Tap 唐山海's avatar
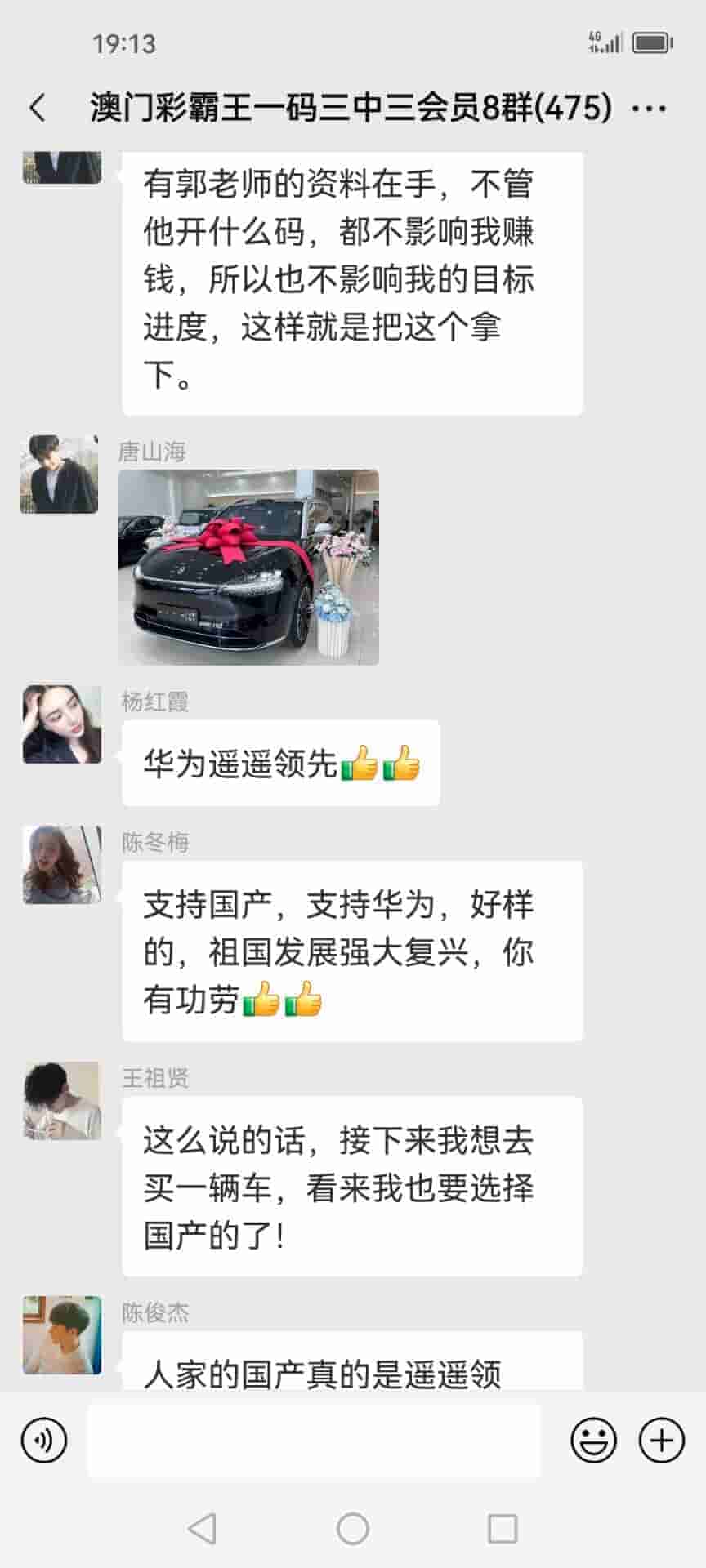 (x=59, y=474)
